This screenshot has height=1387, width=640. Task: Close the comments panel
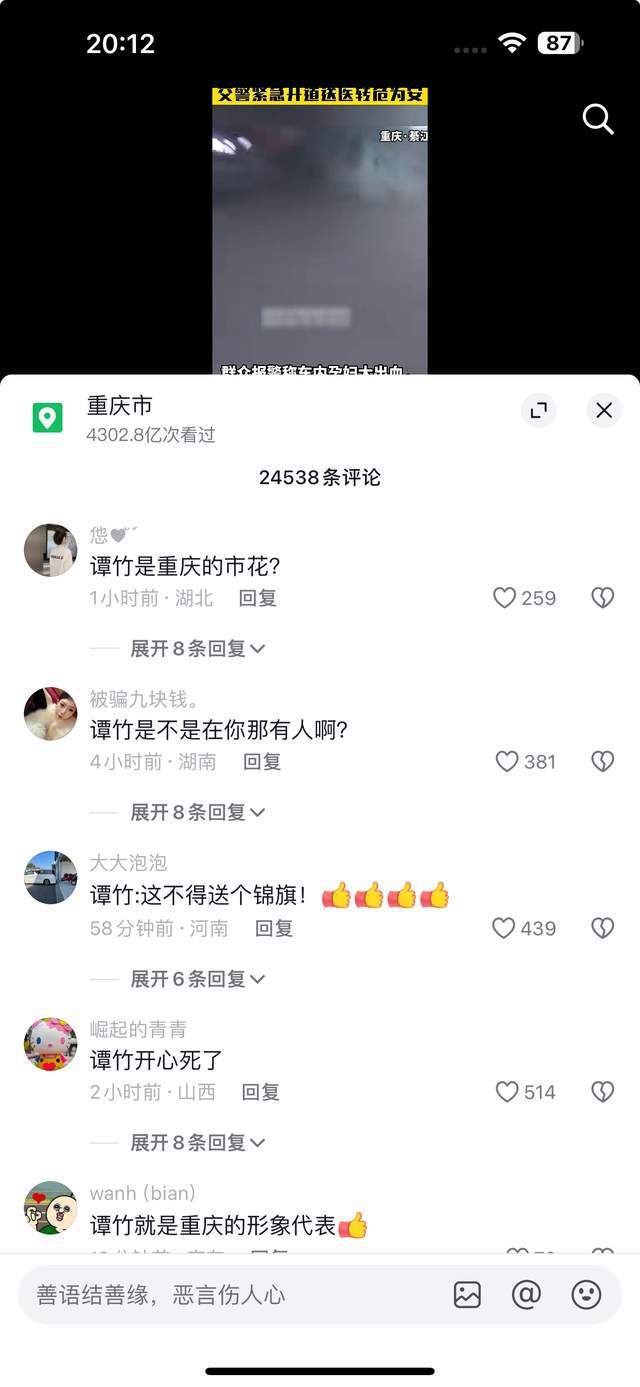(x=604, y=410)
